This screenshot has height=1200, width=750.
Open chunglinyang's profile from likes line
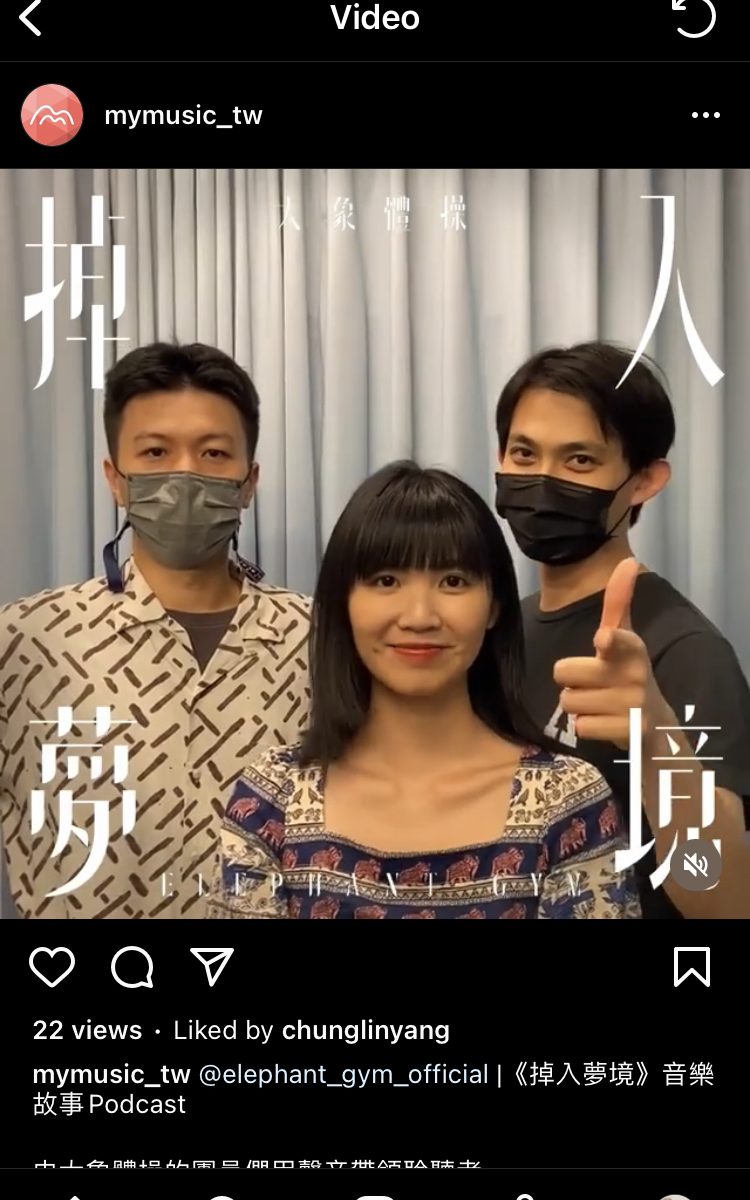366,1030
